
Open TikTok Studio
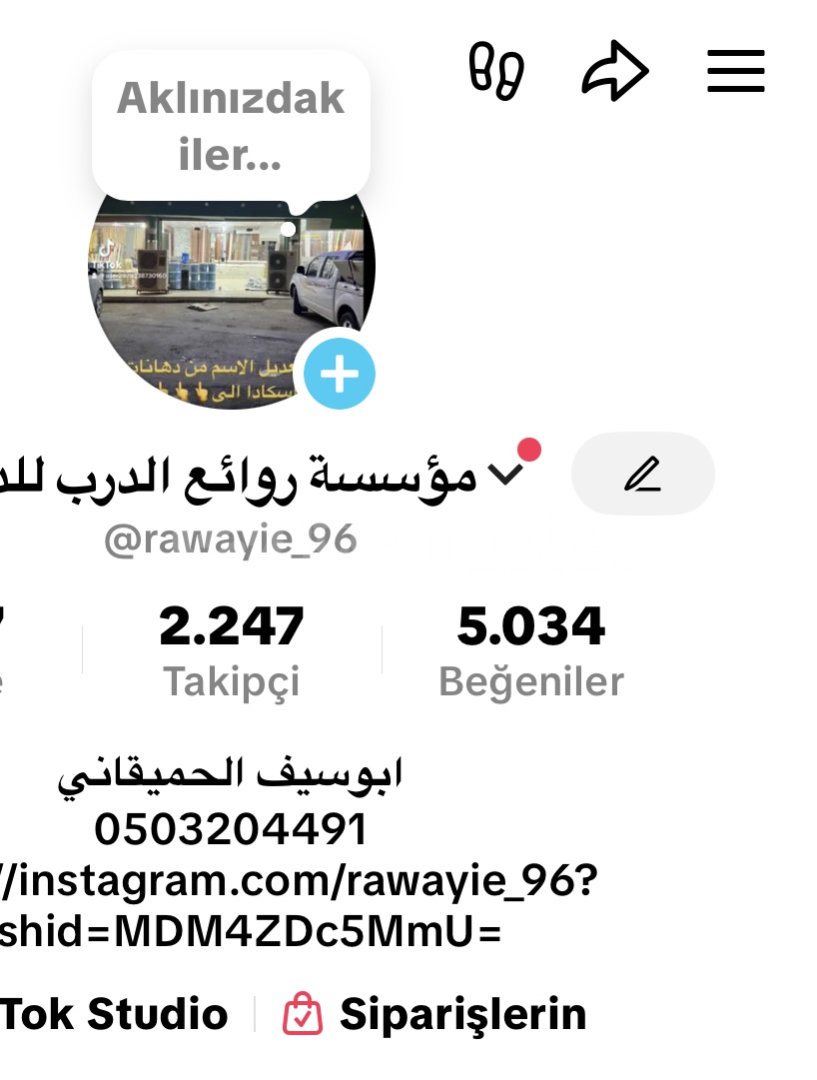click(113, 1014)
